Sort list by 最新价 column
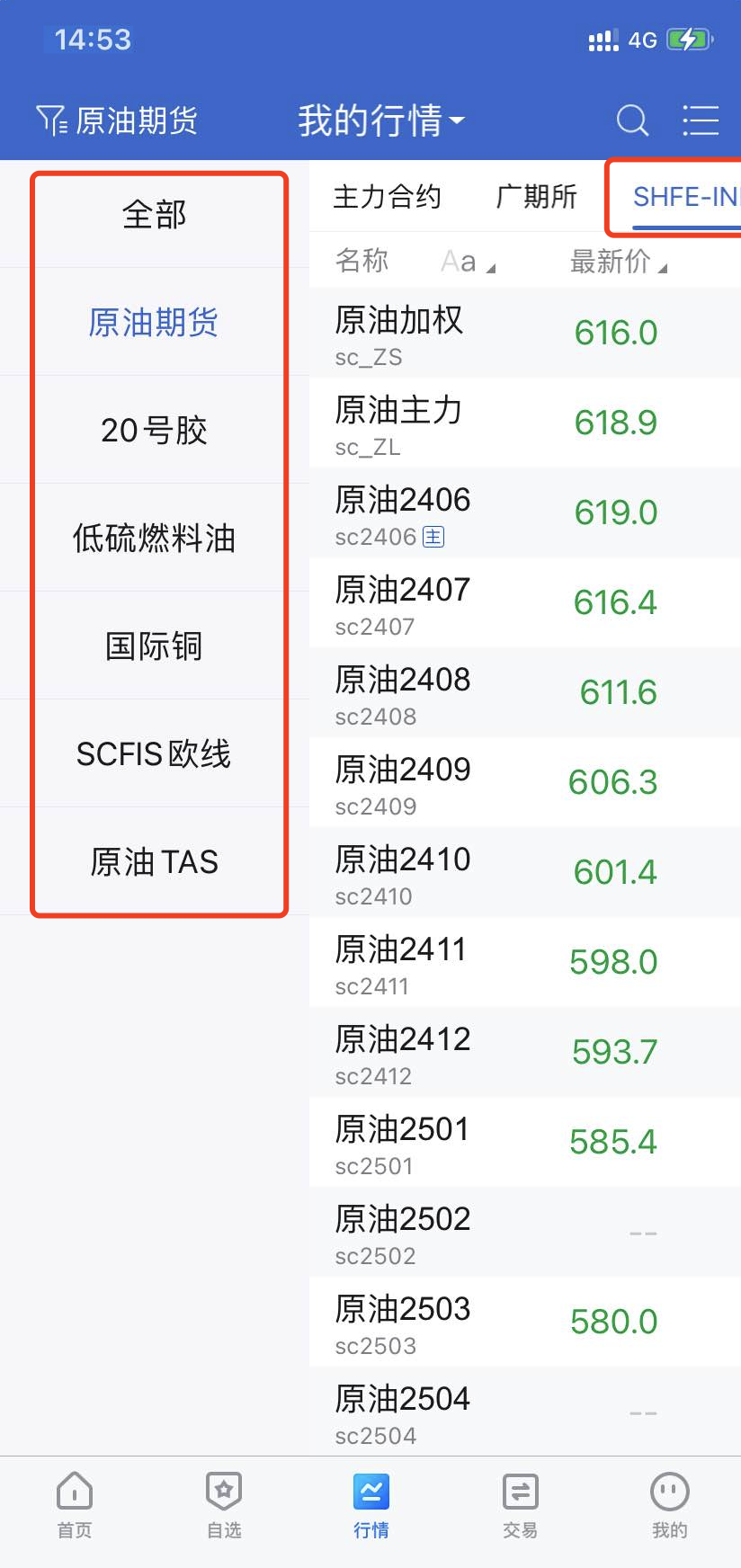This screenshot has width=741, height=1568. 617,262
